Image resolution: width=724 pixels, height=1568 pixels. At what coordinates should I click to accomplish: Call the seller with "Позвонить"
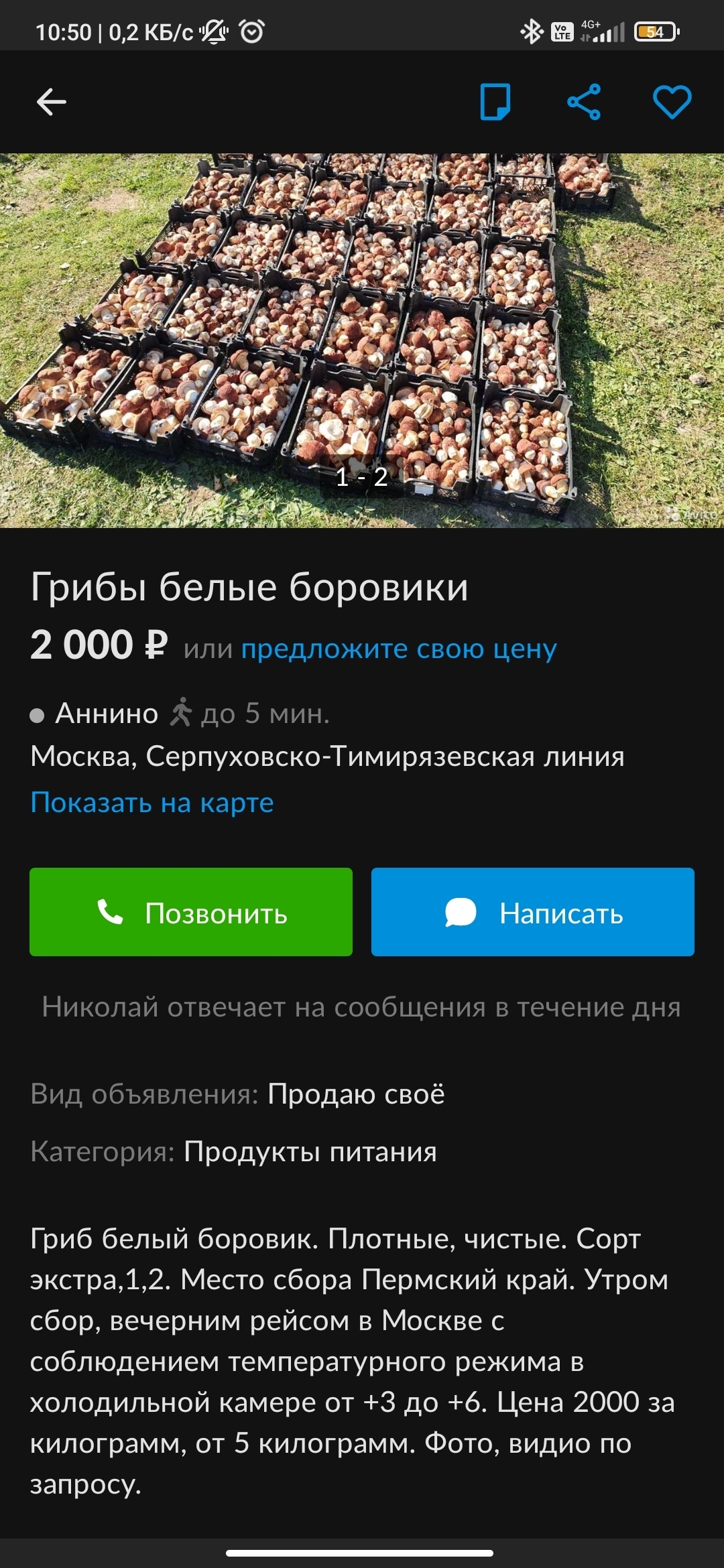point(191,912)
